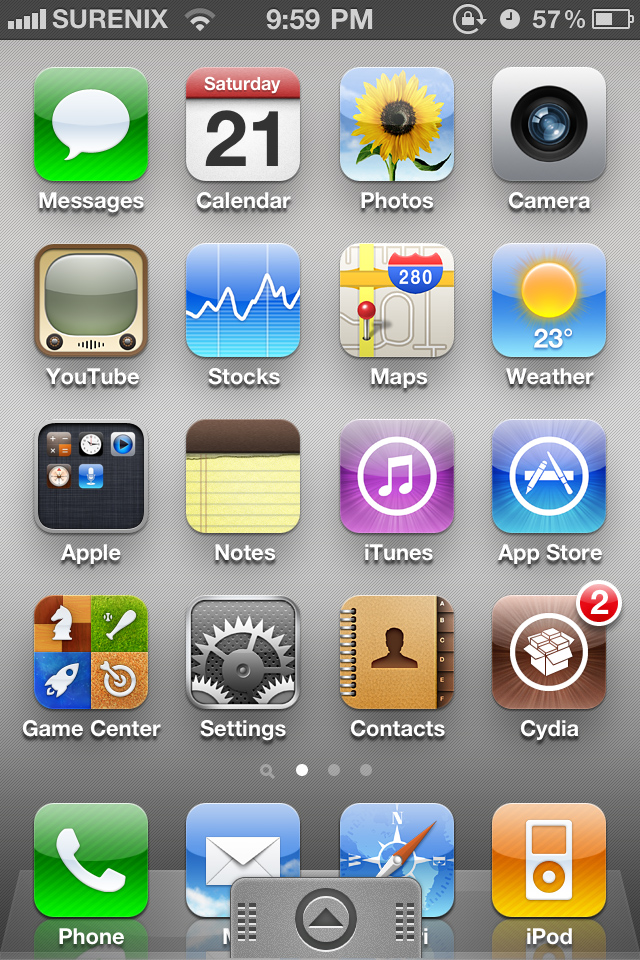Tap the up-arrow button on the dock overlay

click(x=326, y=917)
